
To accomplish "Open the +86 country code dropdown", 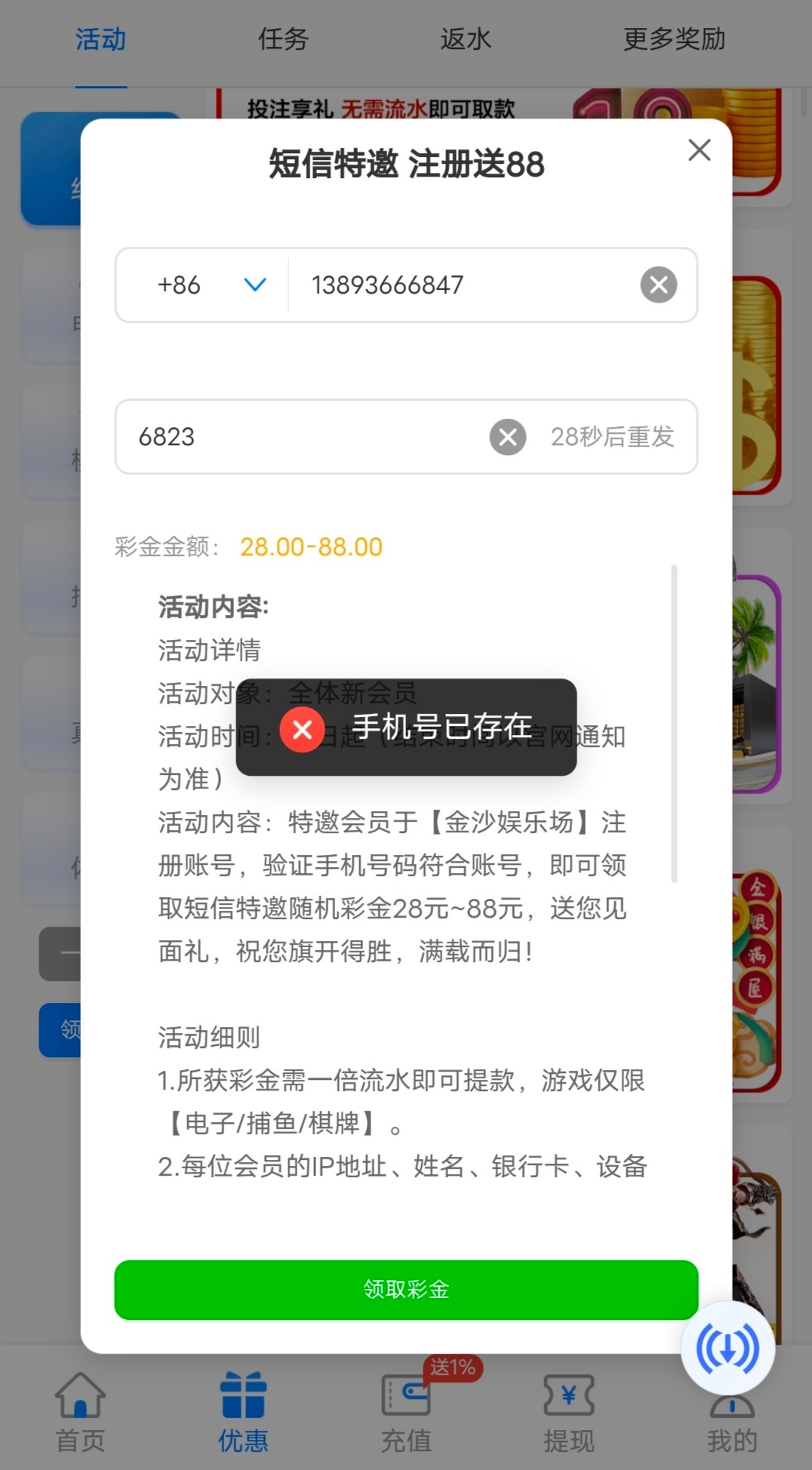I will coord(204,285).
